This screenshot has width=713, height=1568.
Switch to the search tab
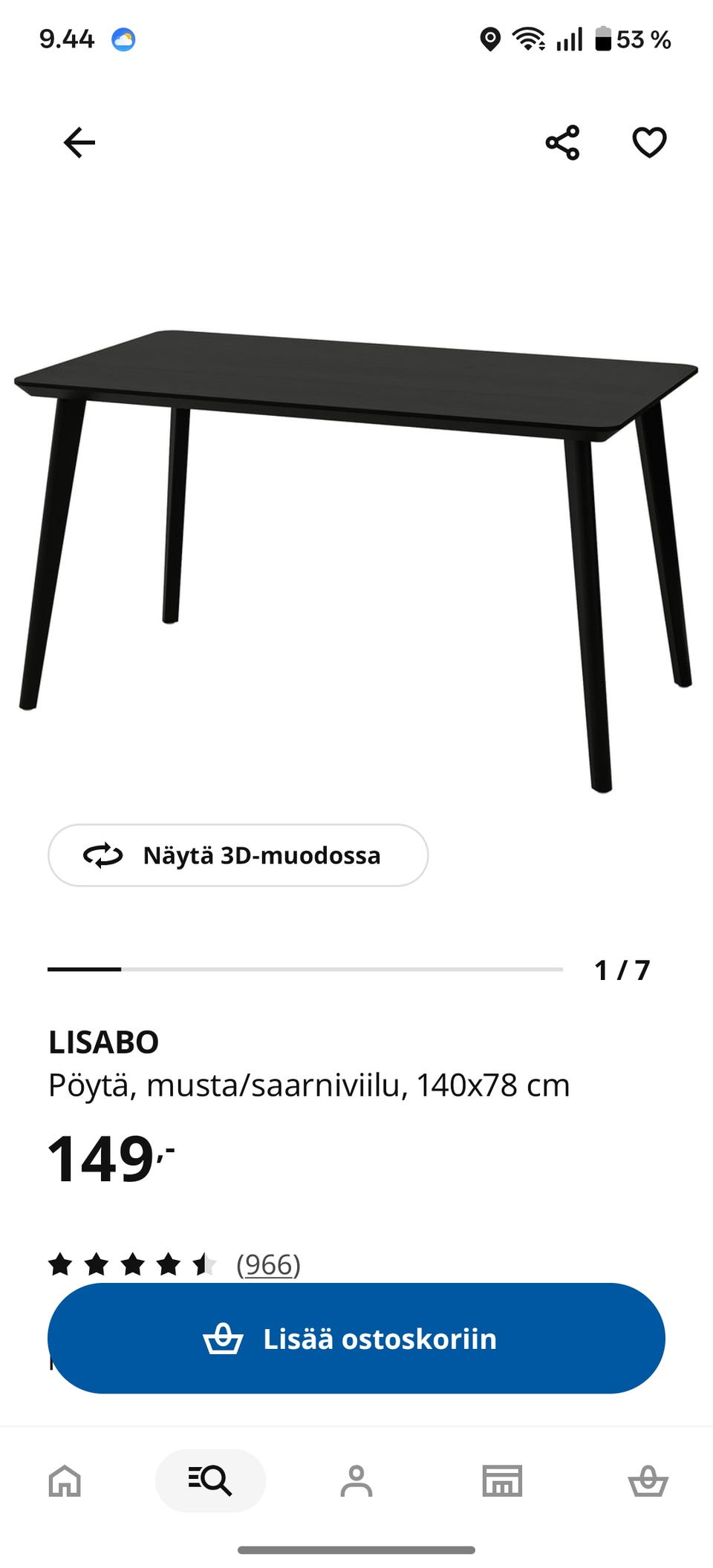(210, 1481)
